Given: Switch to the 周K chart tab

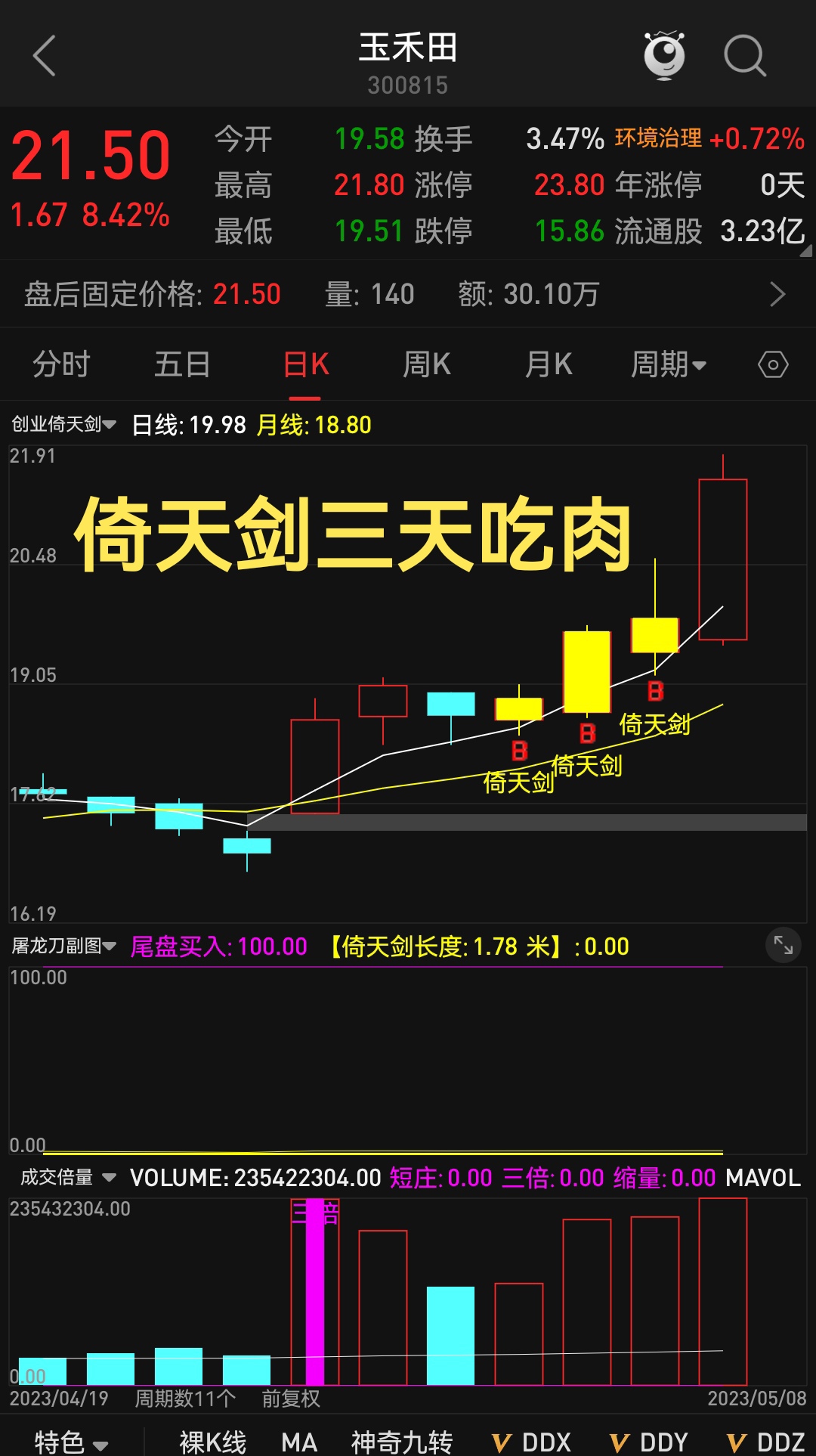Looking at the screenshot, I should pyautogui.click(x=427, y=364).
